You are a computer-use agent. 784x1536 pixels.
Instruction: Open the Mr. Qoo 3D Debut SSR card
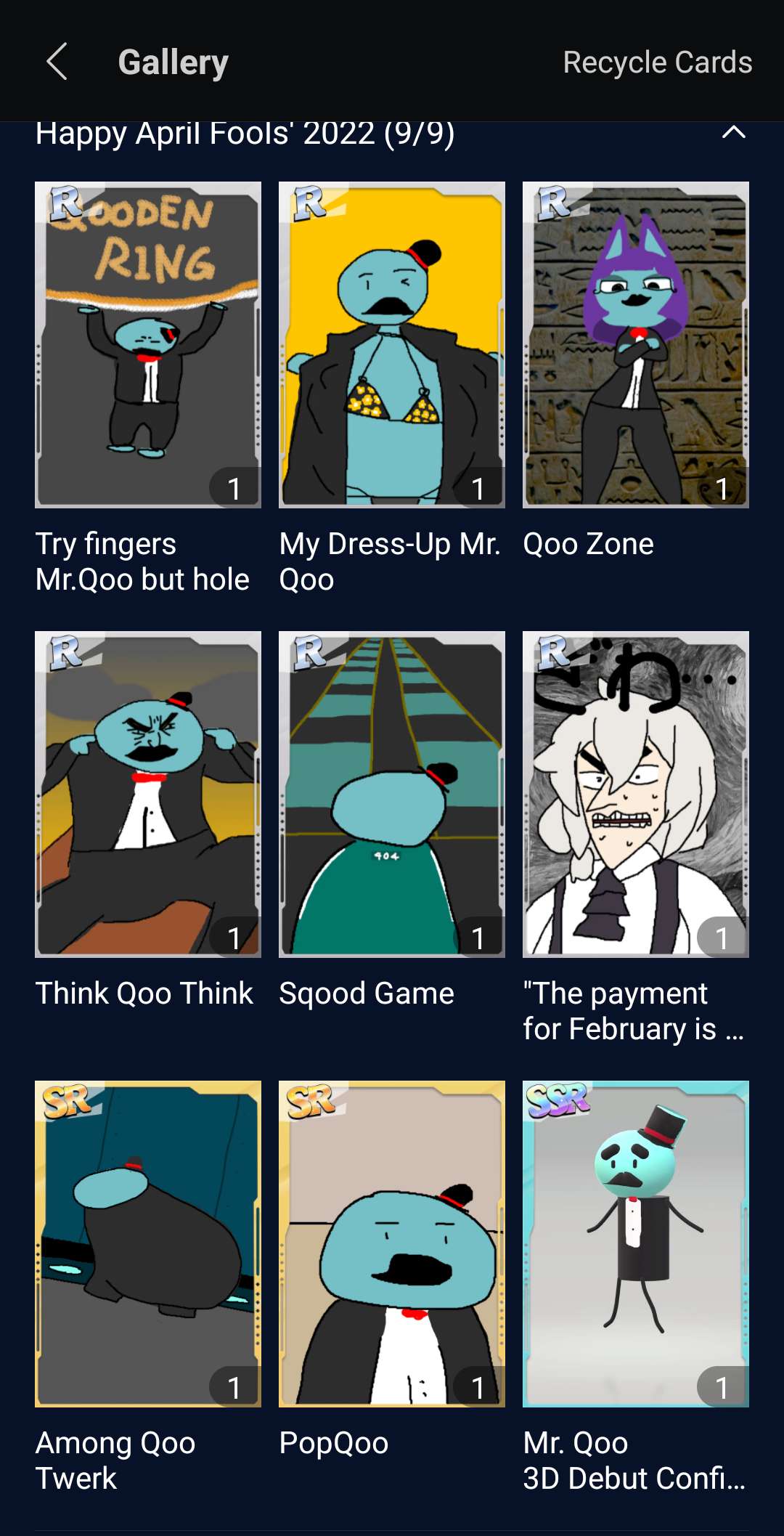click(636, 1243)
